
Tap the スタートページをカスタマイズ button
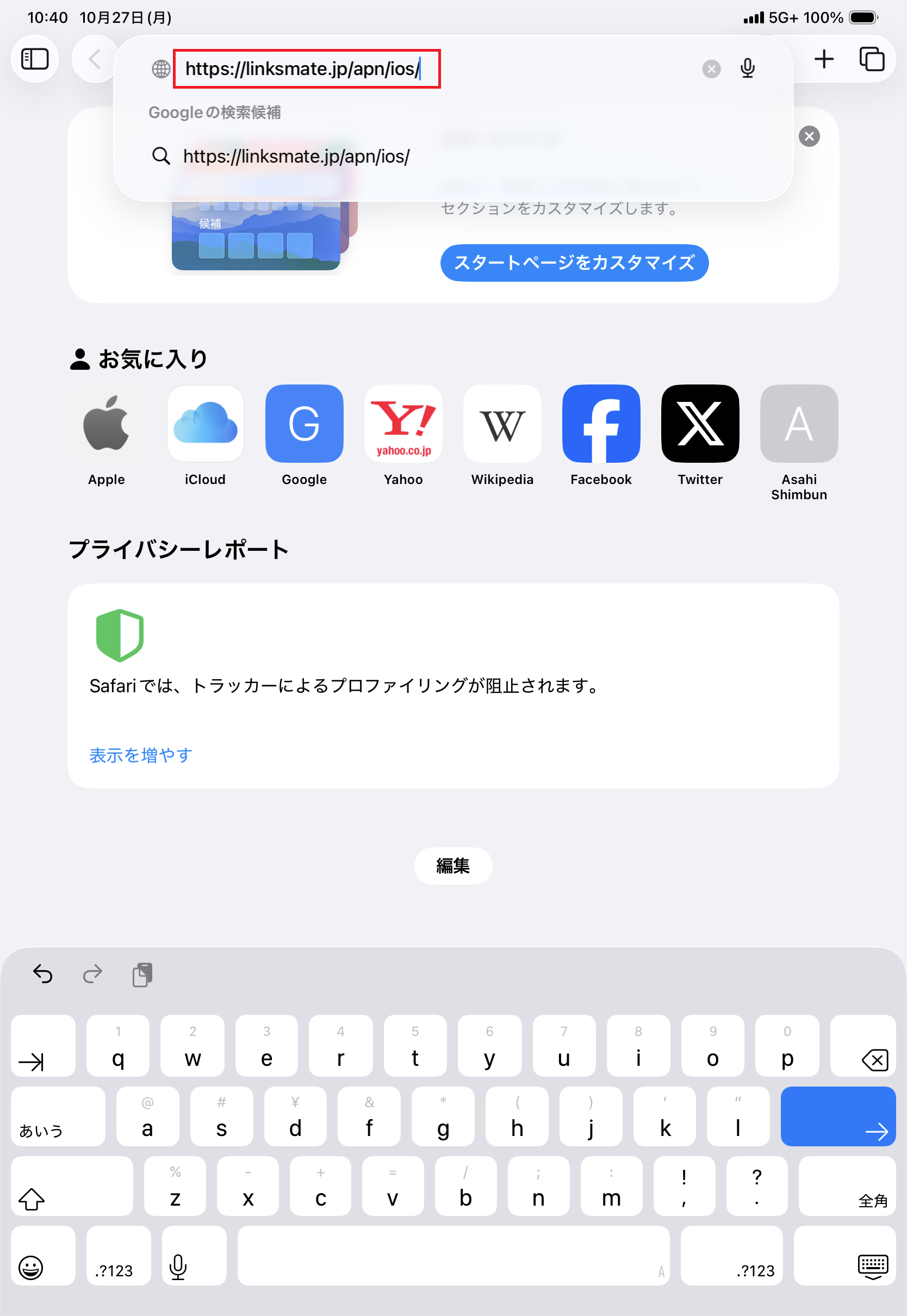click(574, 263)
